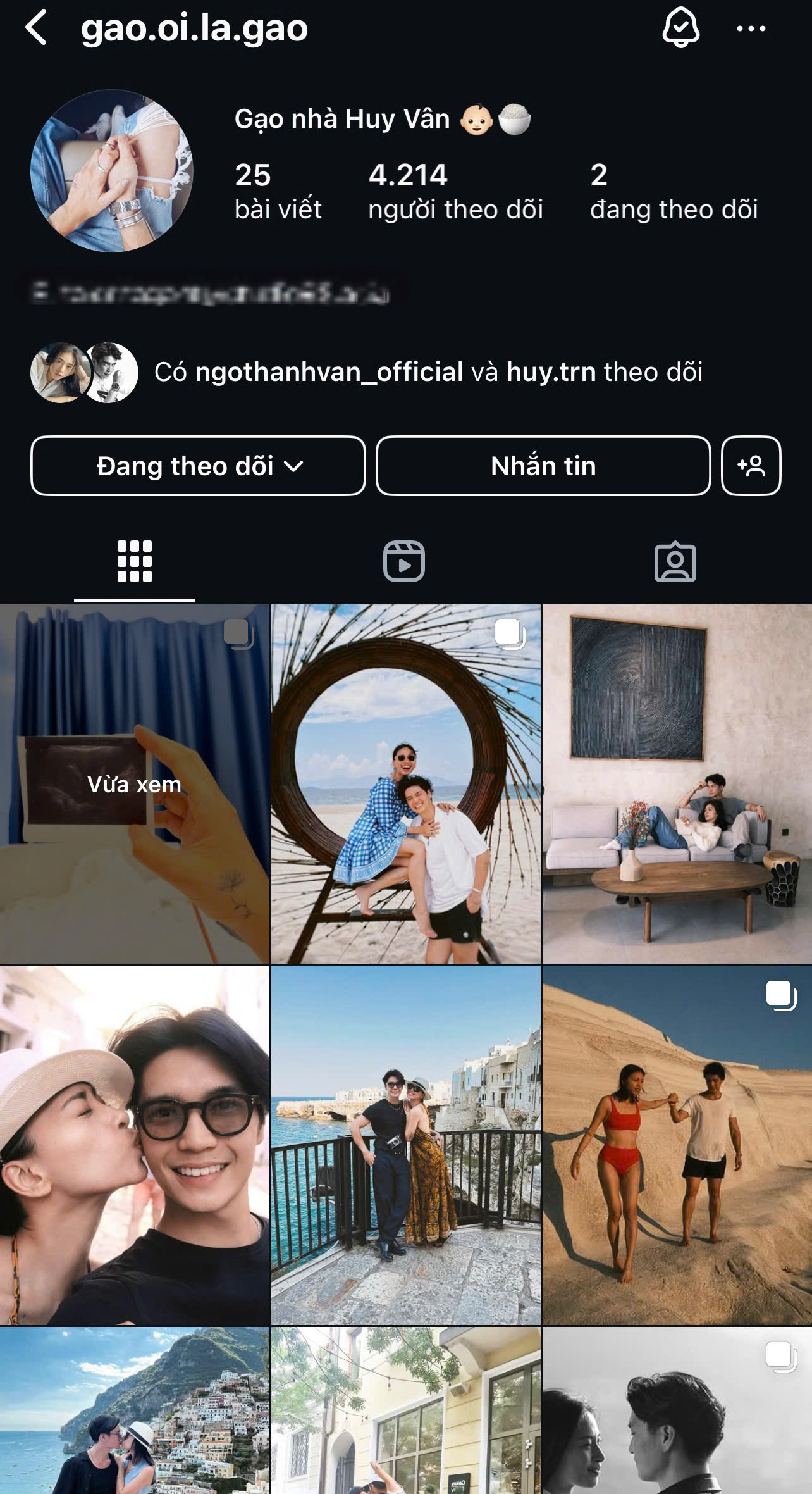View the 2 đang theo dõi list
This screenshot has height=1494, width=812.
[674, 191]
